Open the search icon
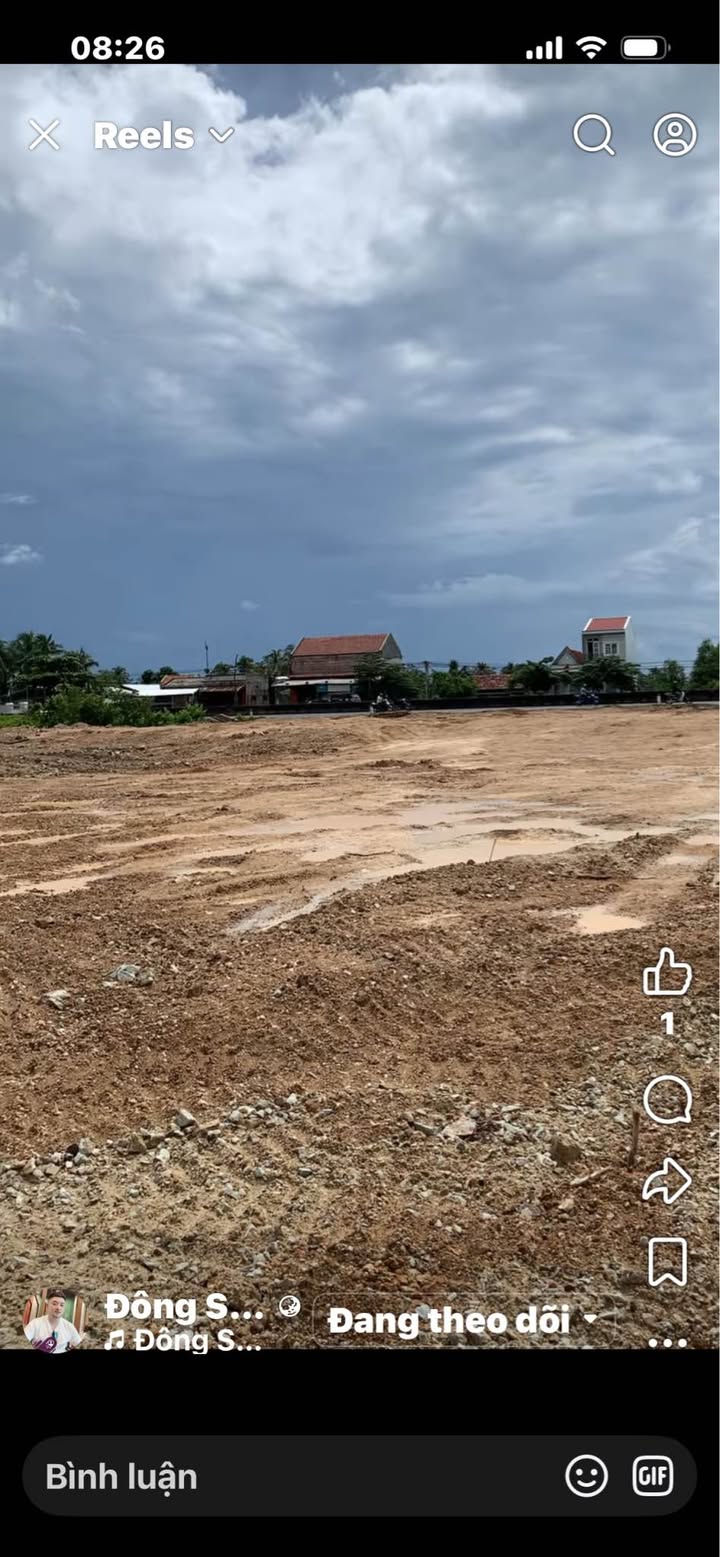The width and height of the screenshot is (720, 1557). [593, 134]
